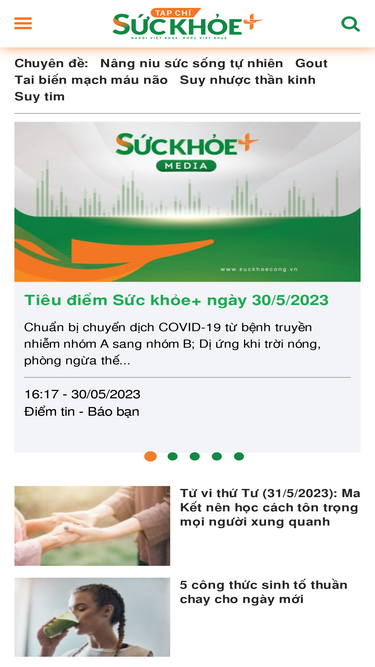Image resolution: width=375 pixels, height=667 pixels.
Task: Tap the holding hands article thumbnail
Action: (x=92, y=526)
